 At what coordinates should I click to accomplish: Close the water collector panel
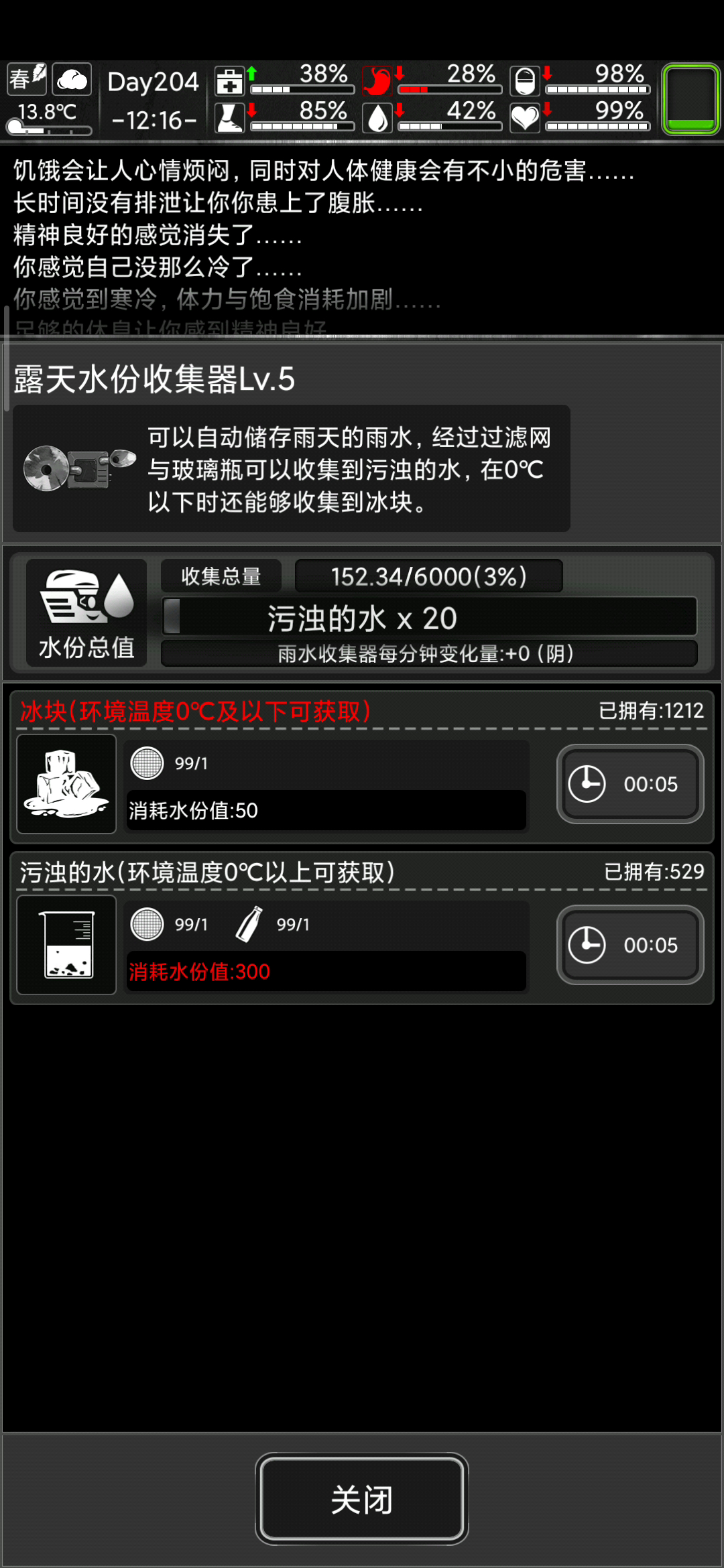point(361,1498)
